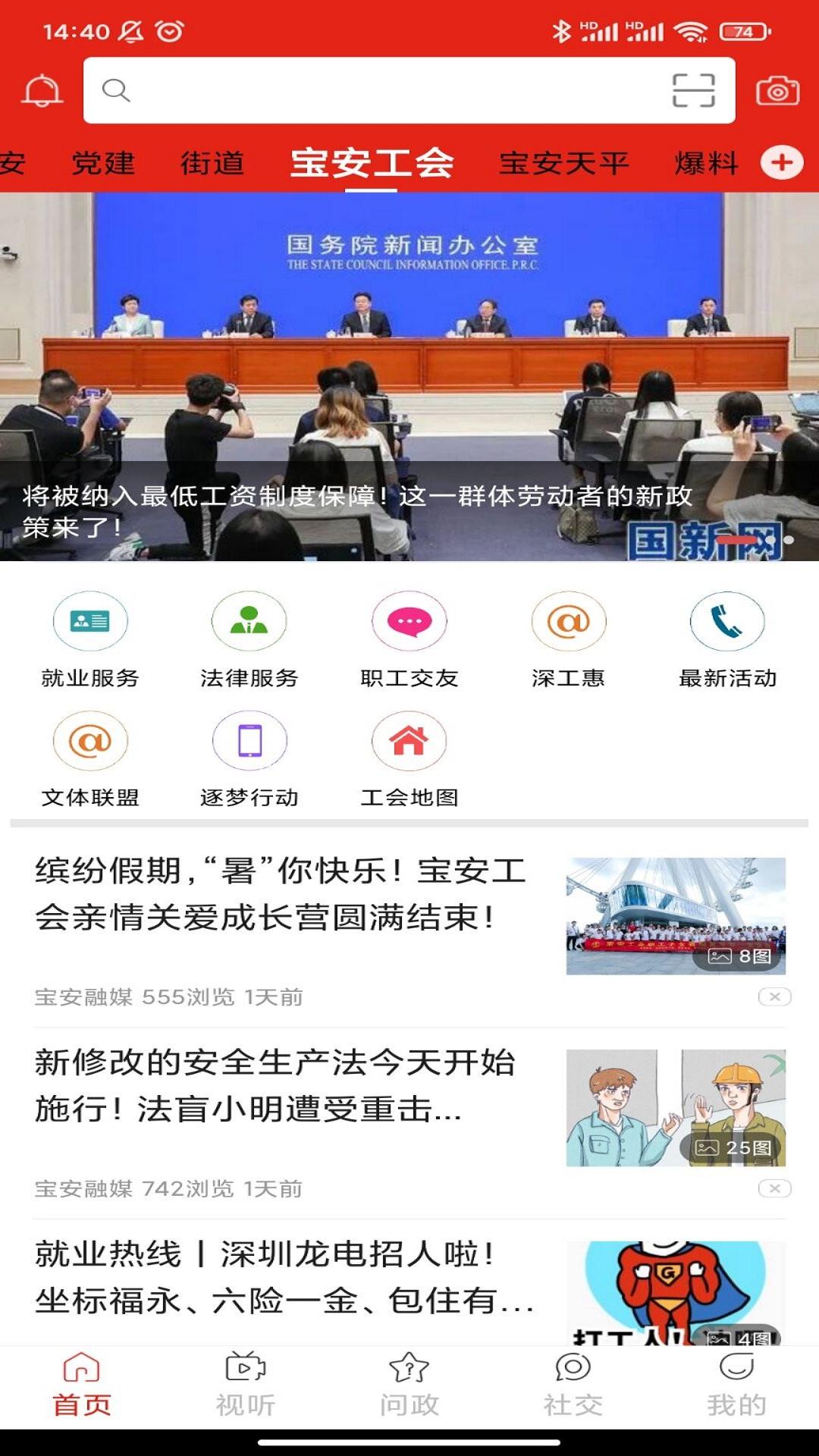
Task: Dismiss the 安全生产法 article
Action: pos(774,1188)
